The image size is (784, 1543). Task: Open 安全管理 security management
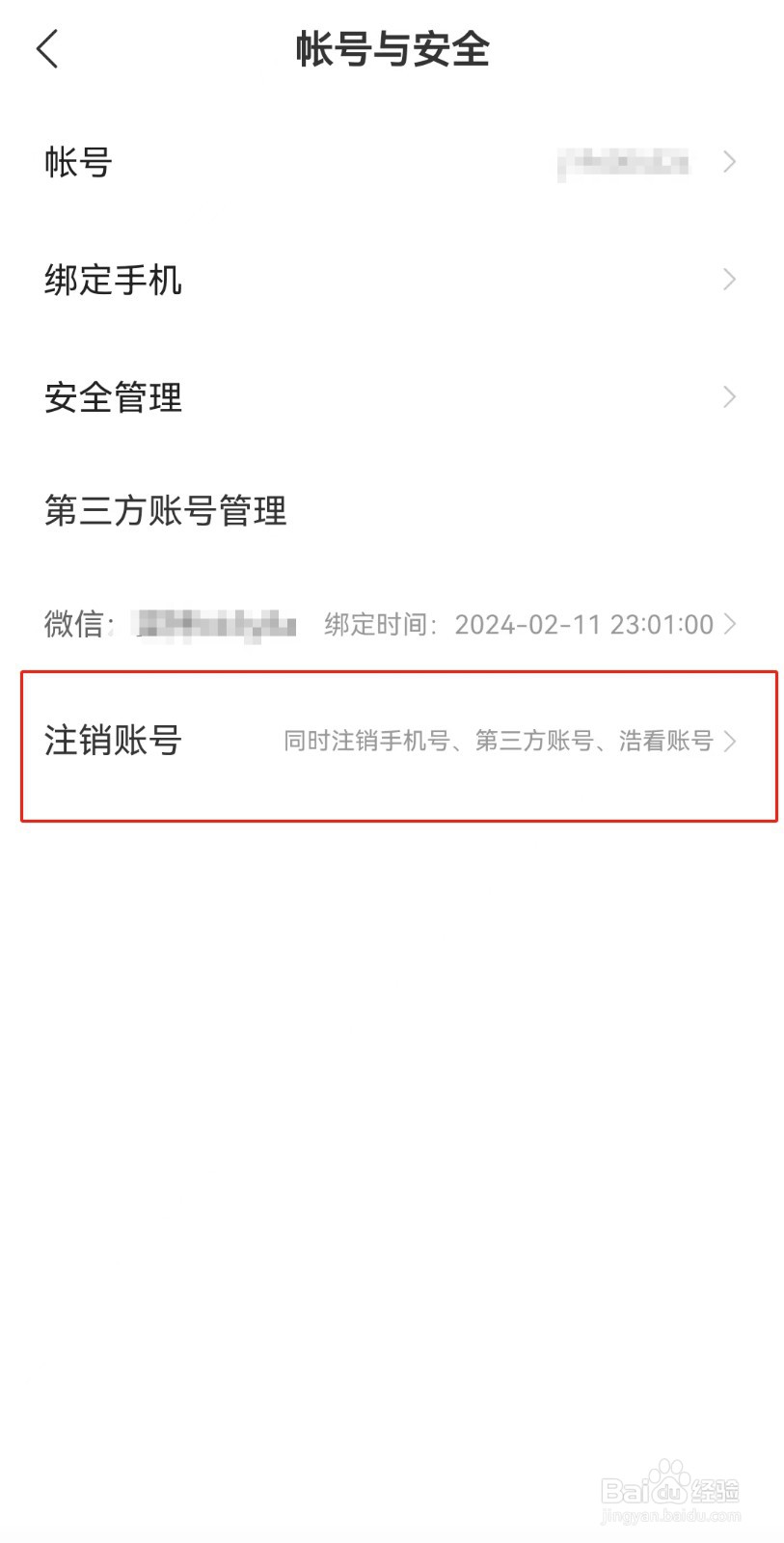(x=113, y=397)
